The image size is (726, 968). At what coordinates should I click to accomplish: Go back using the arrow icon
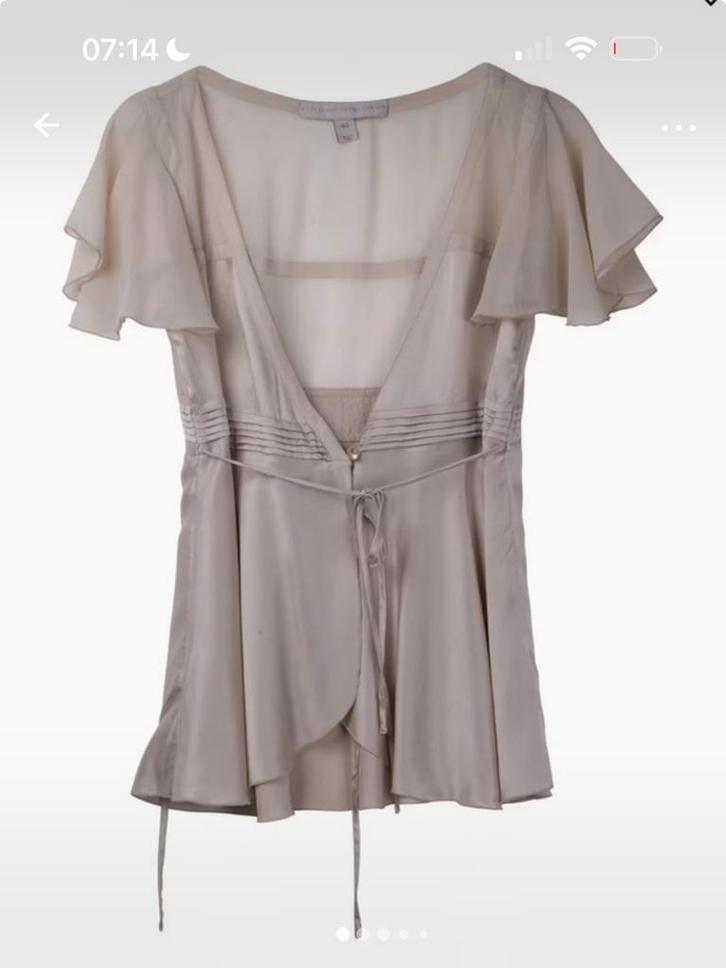[x=46, y=125]
